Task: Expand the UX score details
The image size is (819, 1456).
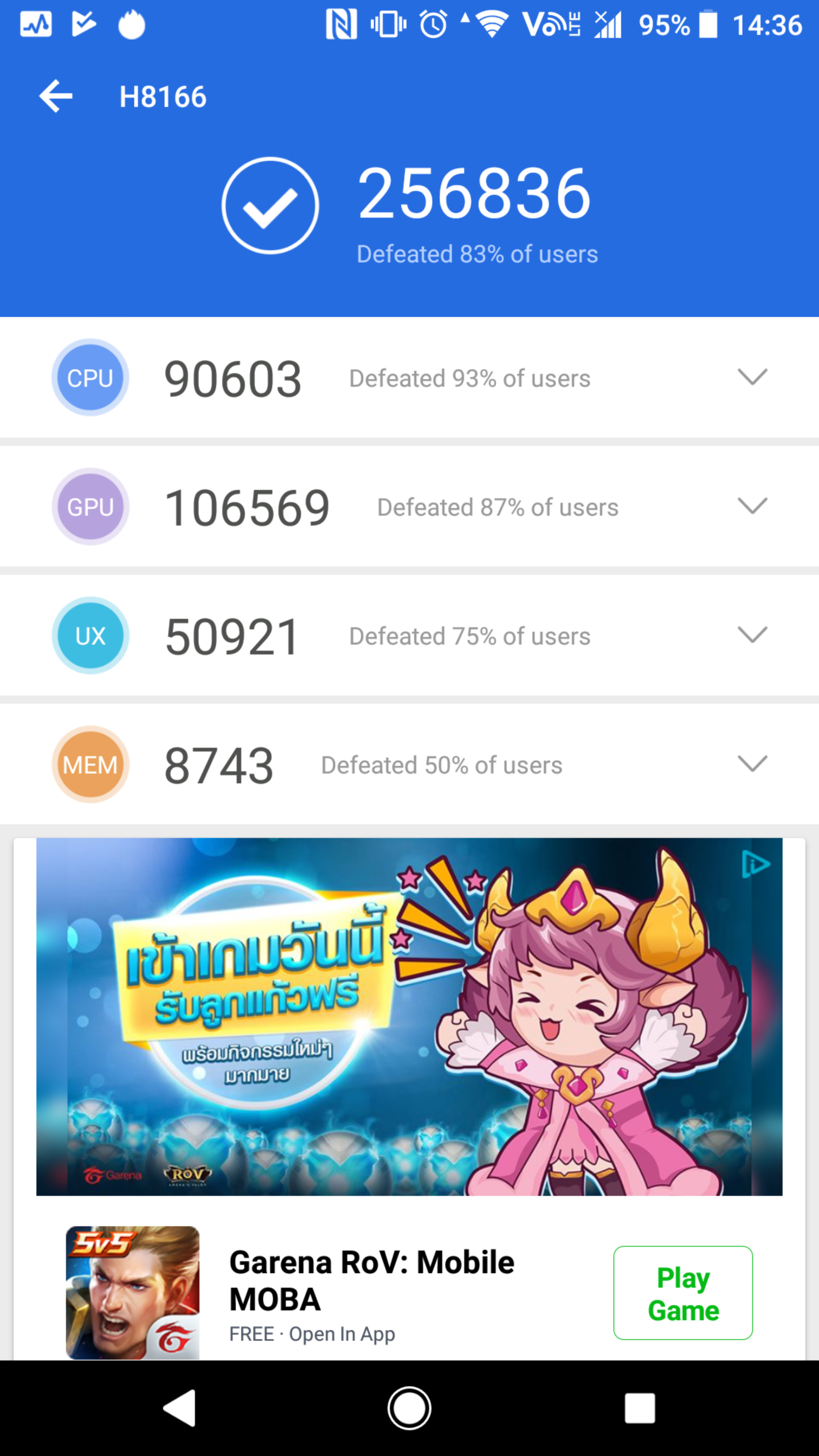Action: (752, 635)
